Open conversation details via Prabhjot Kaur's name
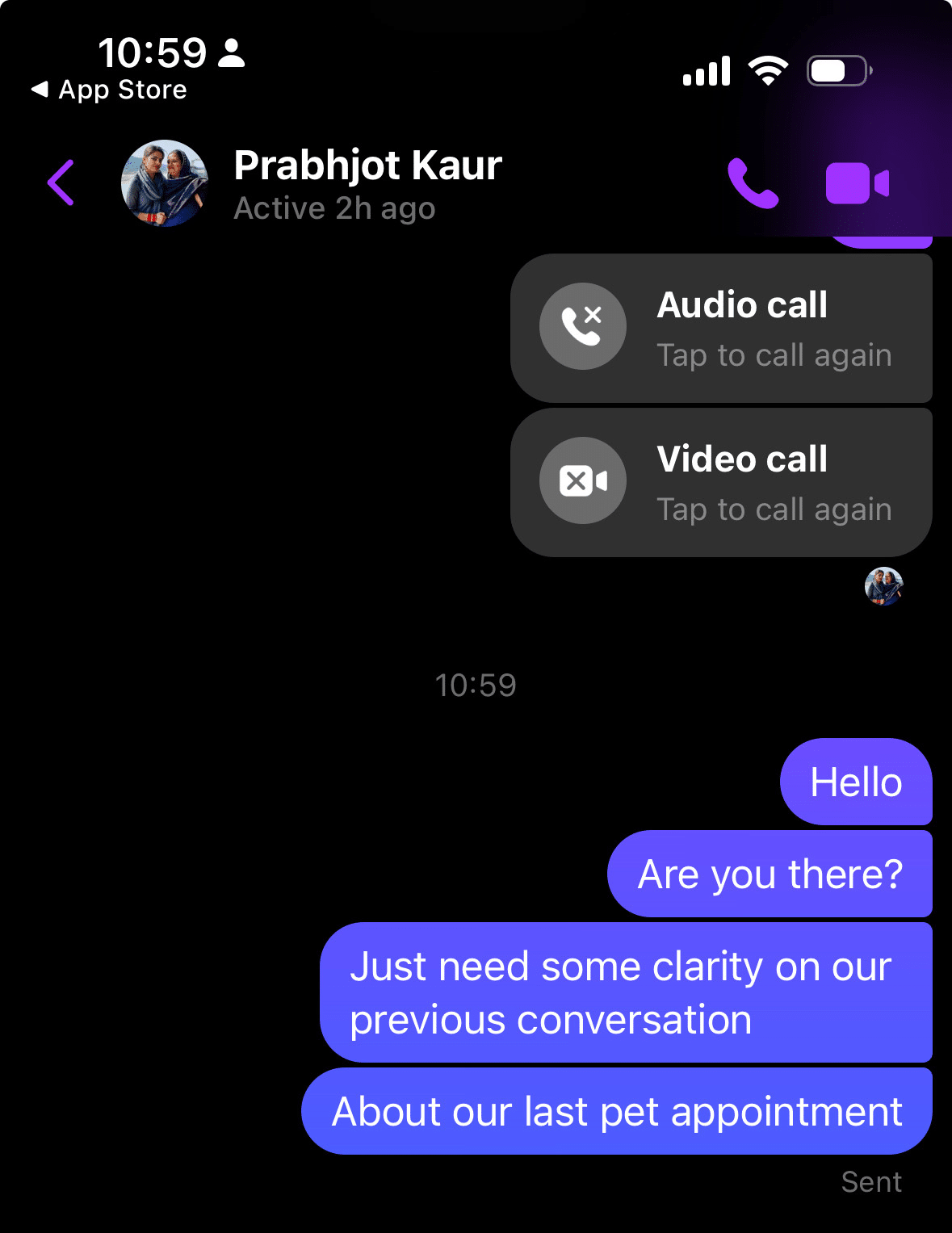This screenshot has height=1233, width=952. point(367,165)
